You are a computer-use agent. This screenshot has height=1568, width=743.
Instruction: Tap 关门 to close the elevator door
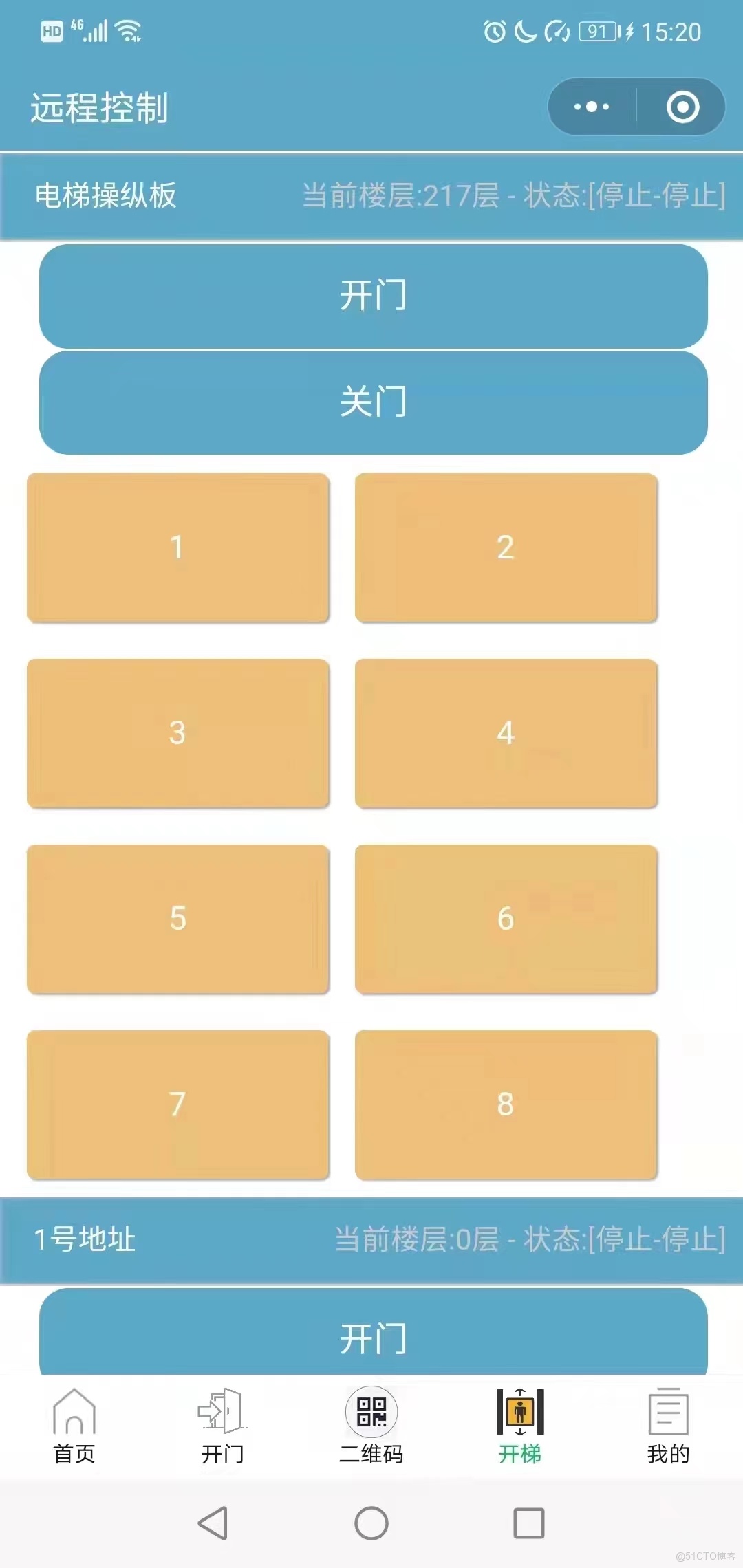(x=373, y=402)
